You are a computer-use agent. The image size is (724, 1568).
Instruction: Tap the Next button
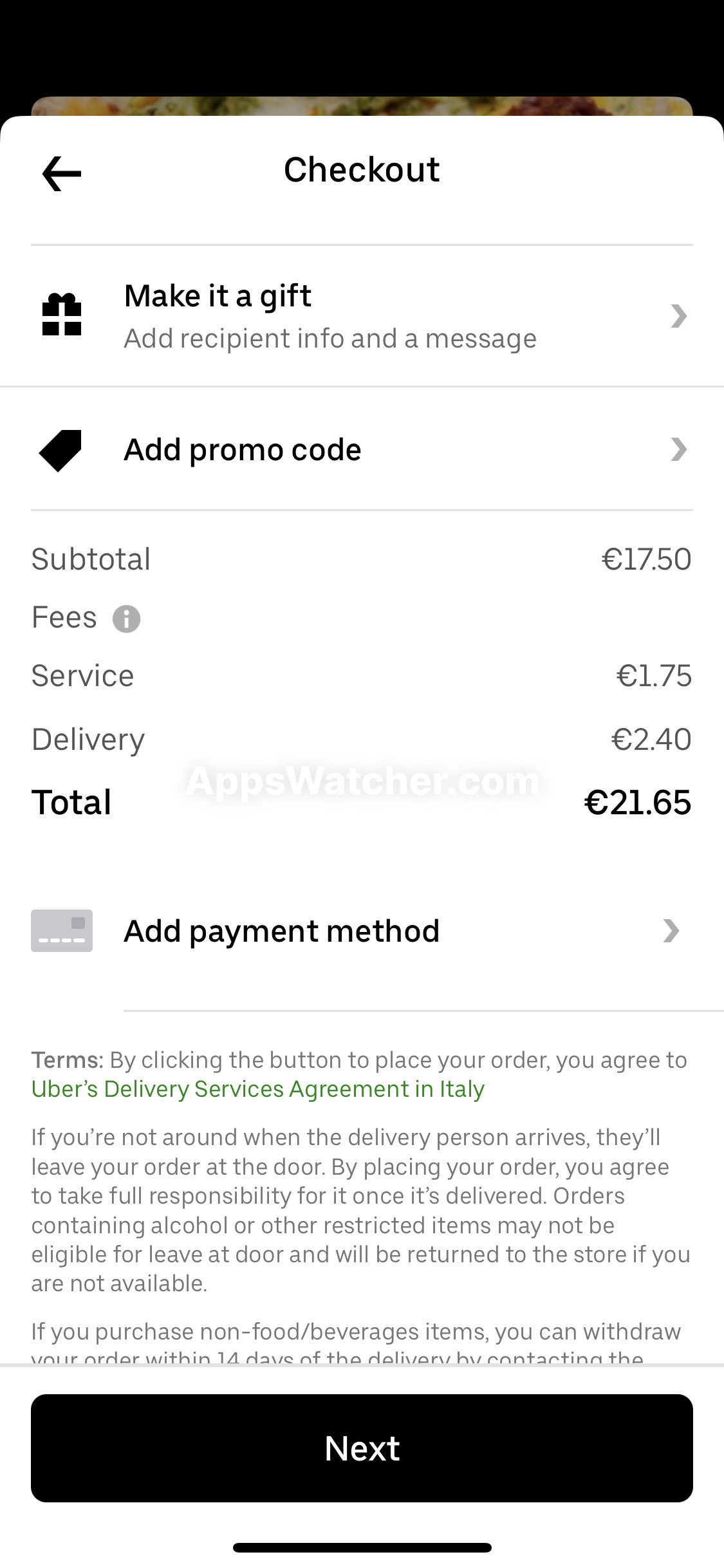[x=362, y=1448]
